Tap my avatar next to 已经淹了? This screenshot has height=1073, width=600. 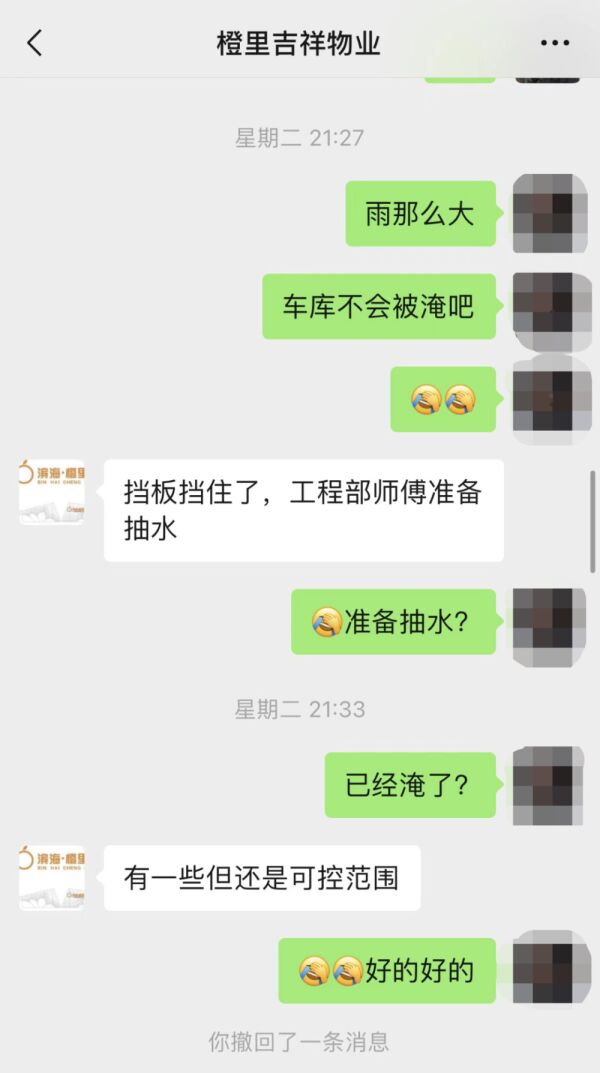click(549, 785)
